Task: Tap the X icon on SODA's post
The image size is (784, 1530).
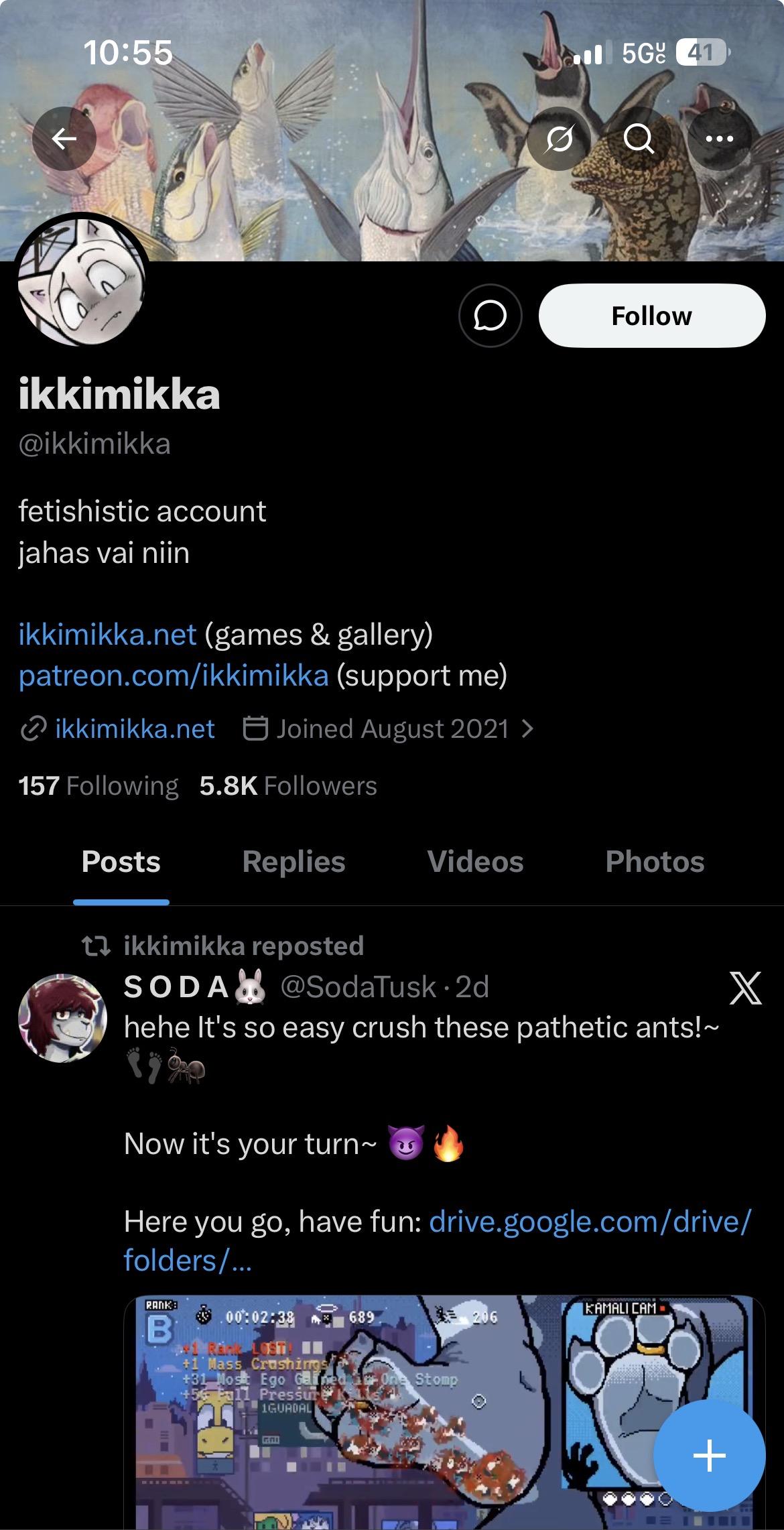Action: (745, 989)
